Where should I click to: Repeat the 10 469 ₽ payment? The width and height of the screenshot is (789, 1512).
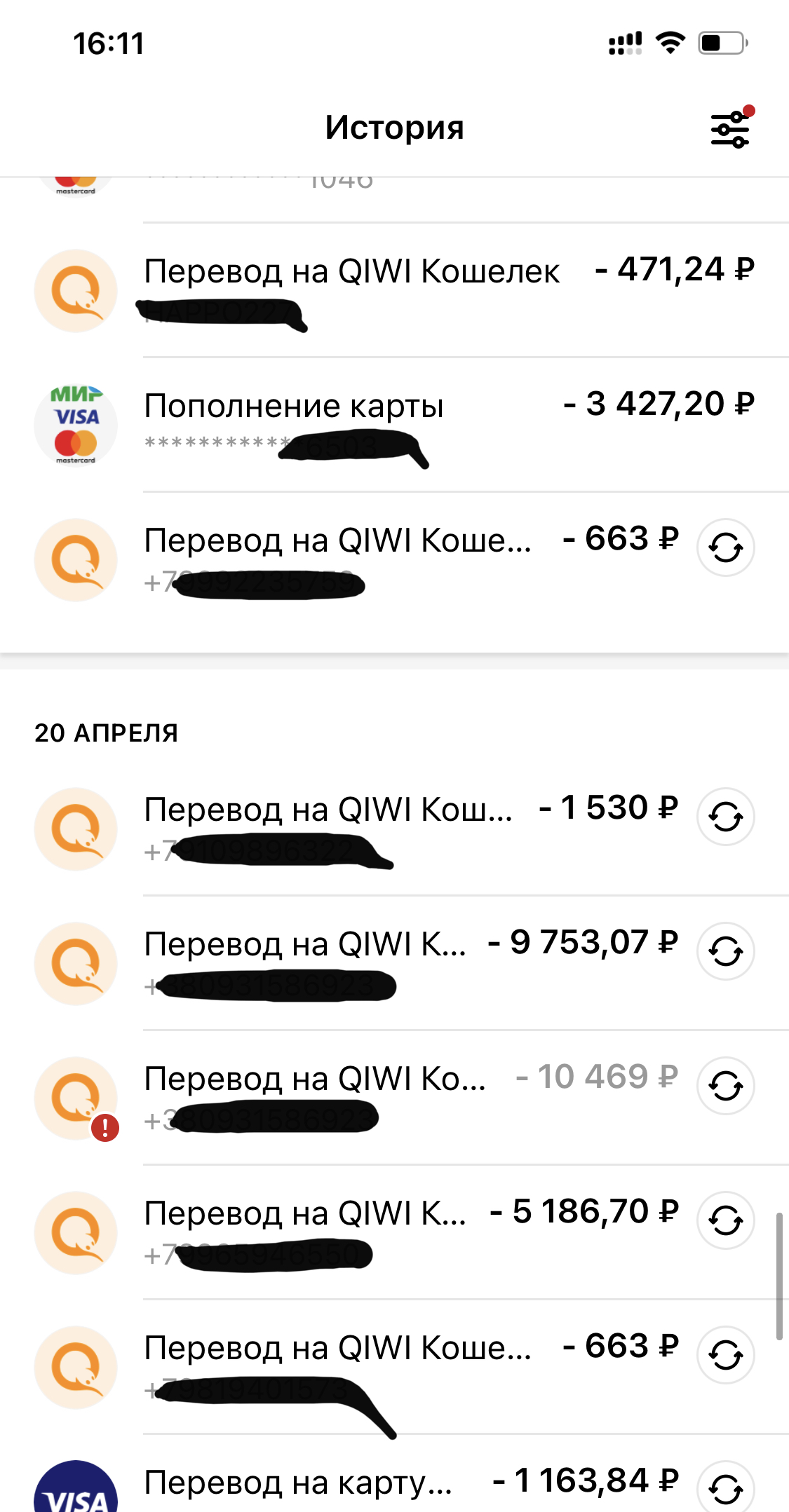(726, 1086)
